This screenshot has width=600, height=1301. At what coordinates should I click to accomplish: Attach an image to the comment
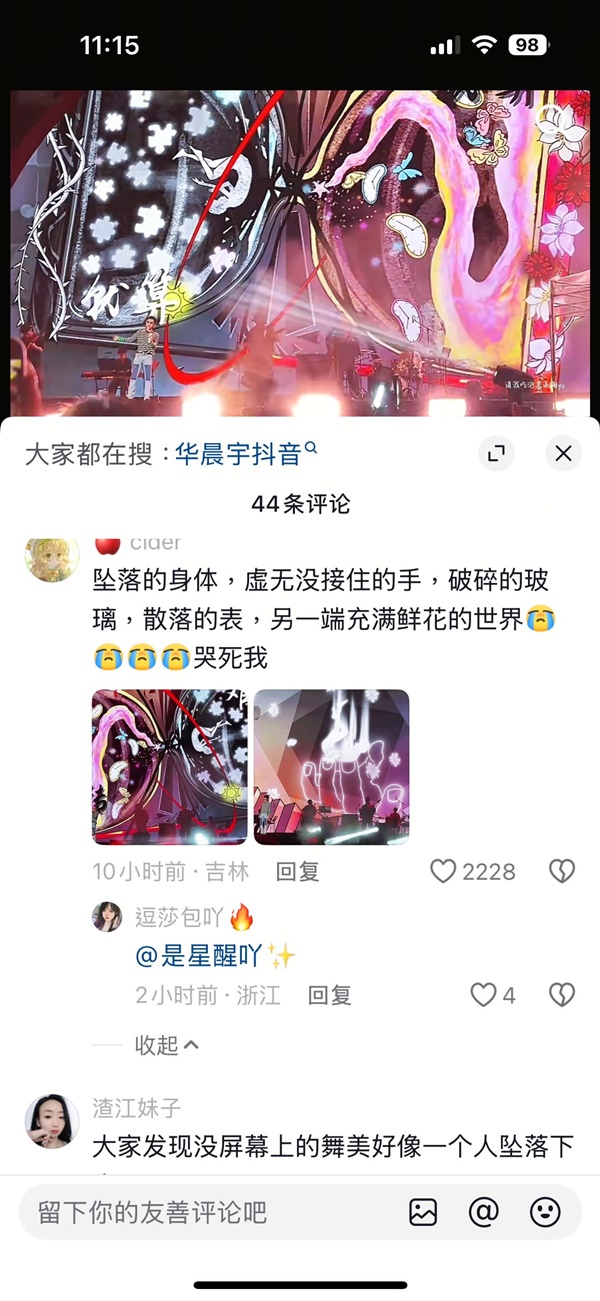(423, 1213)
